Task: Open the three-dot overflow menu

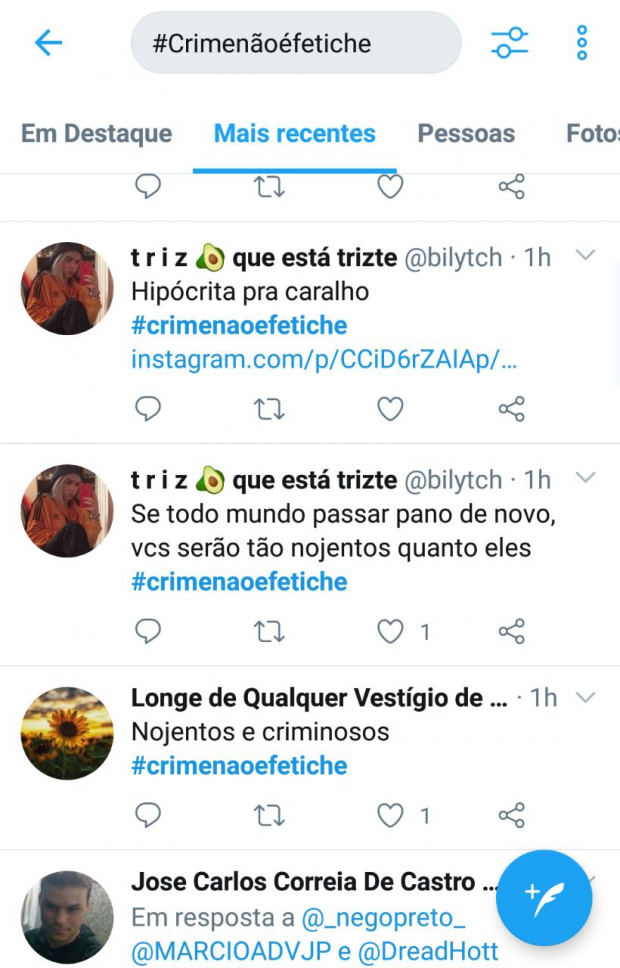Action: coord(582,42)
